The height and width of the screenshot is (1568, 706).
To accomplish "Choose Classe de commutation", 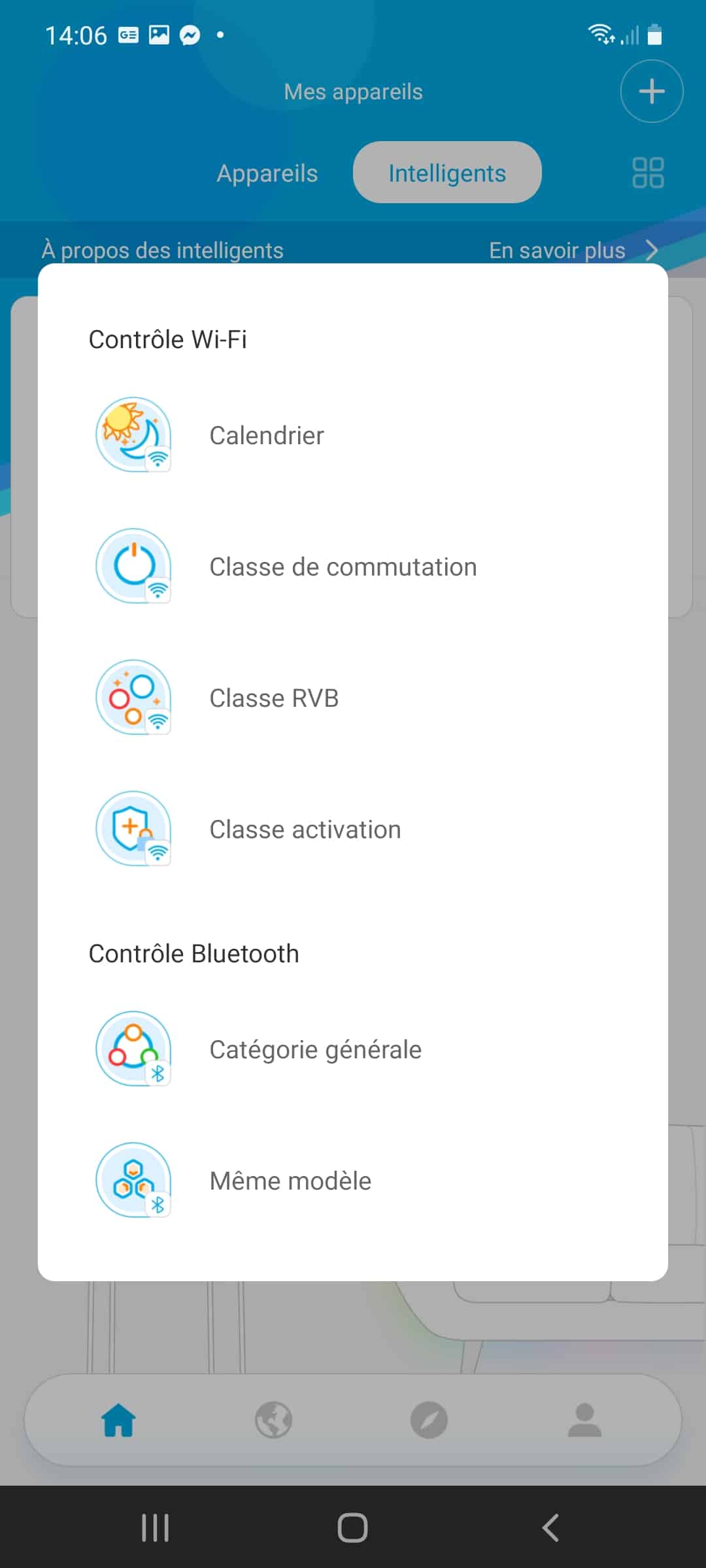I will click(353, 566).
